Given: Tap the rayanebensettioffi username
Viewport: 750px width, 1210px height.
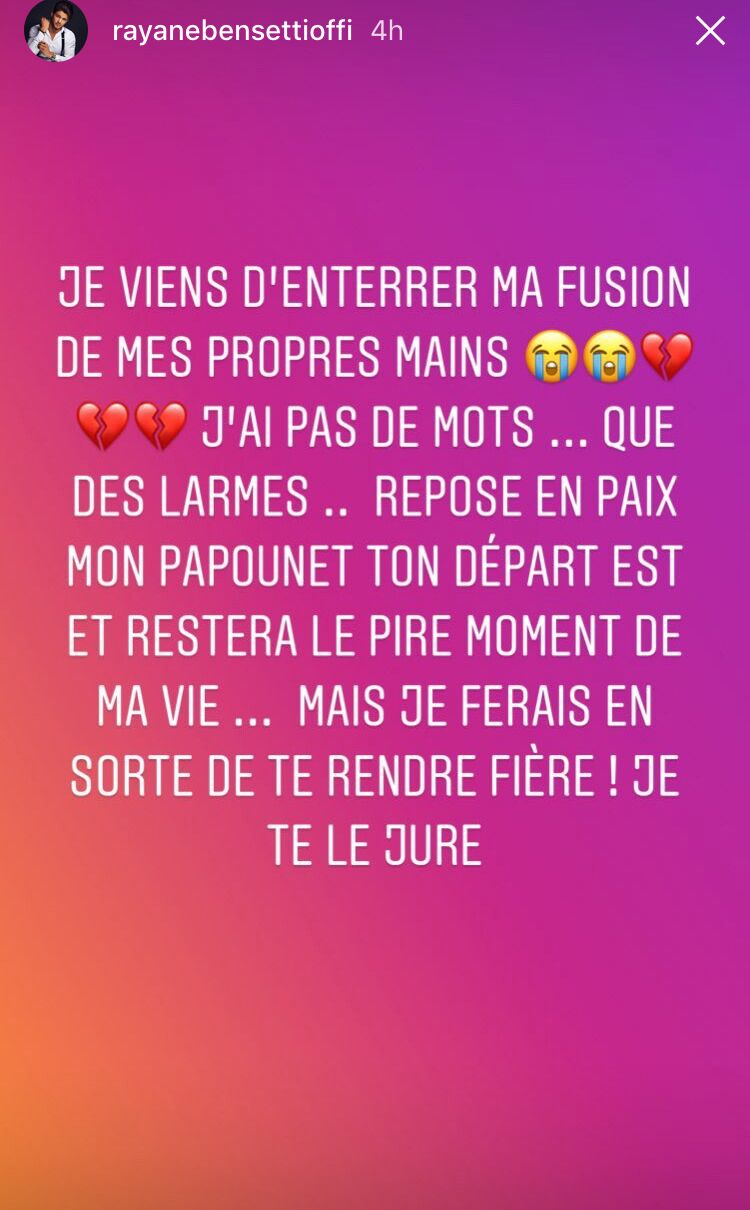Looking at the screenshot, I should (x=232, y=31).
